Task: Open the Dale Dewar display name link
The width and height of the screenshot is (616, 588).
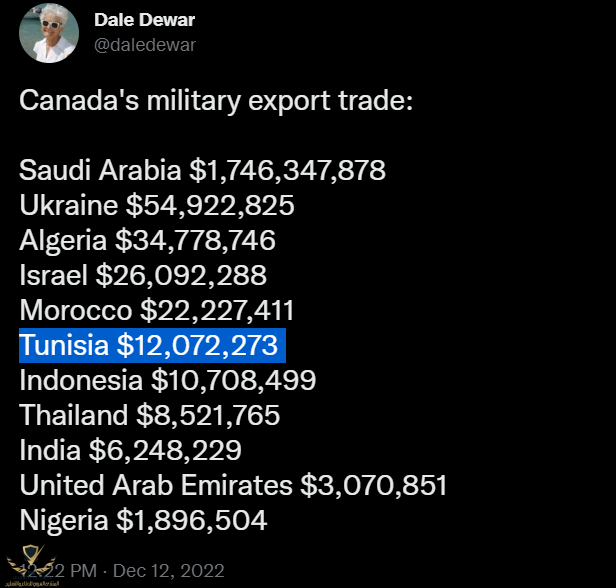Action: pos(145,21)
